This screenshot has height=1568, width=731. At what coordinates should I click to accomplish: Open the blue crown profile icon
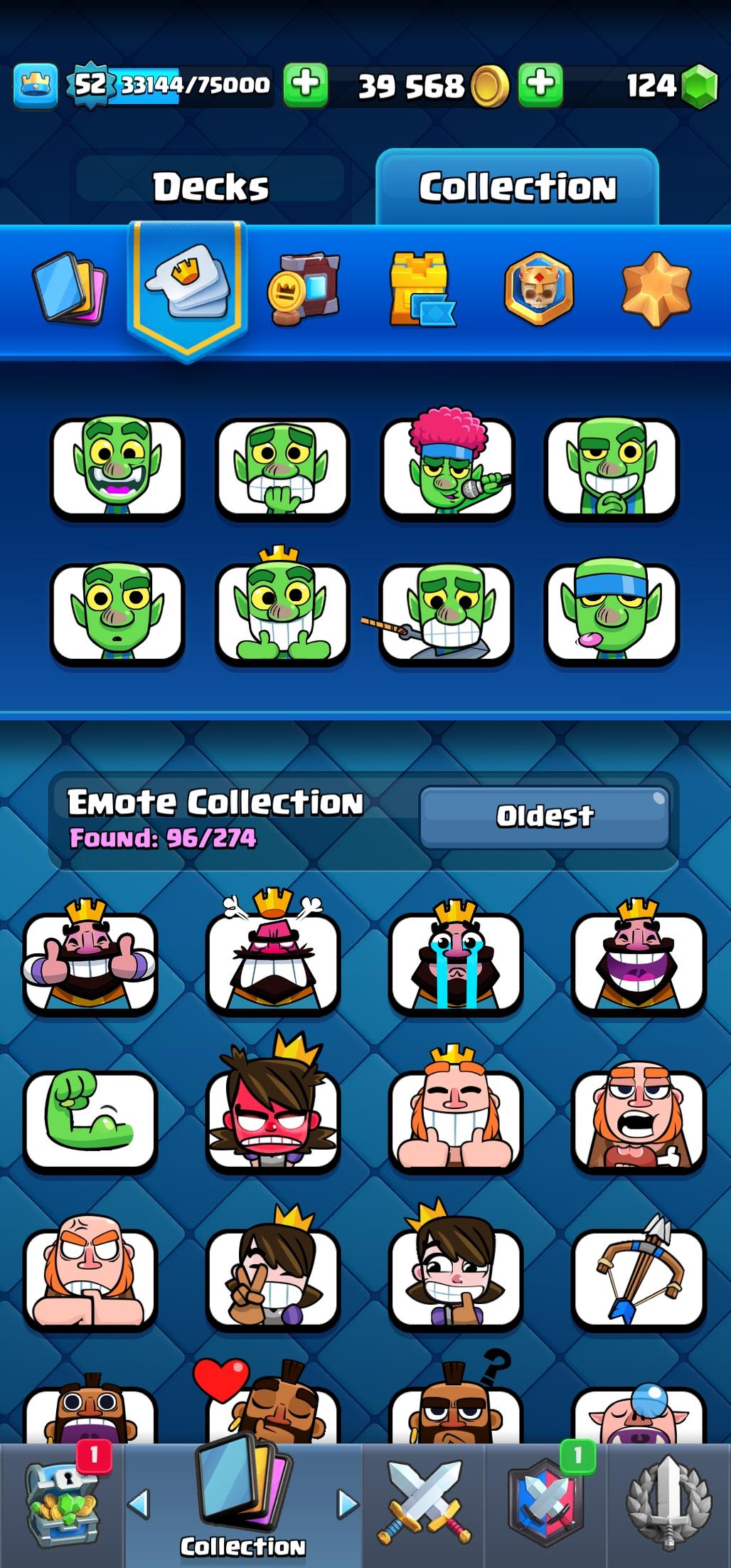[x=36, y=85]
